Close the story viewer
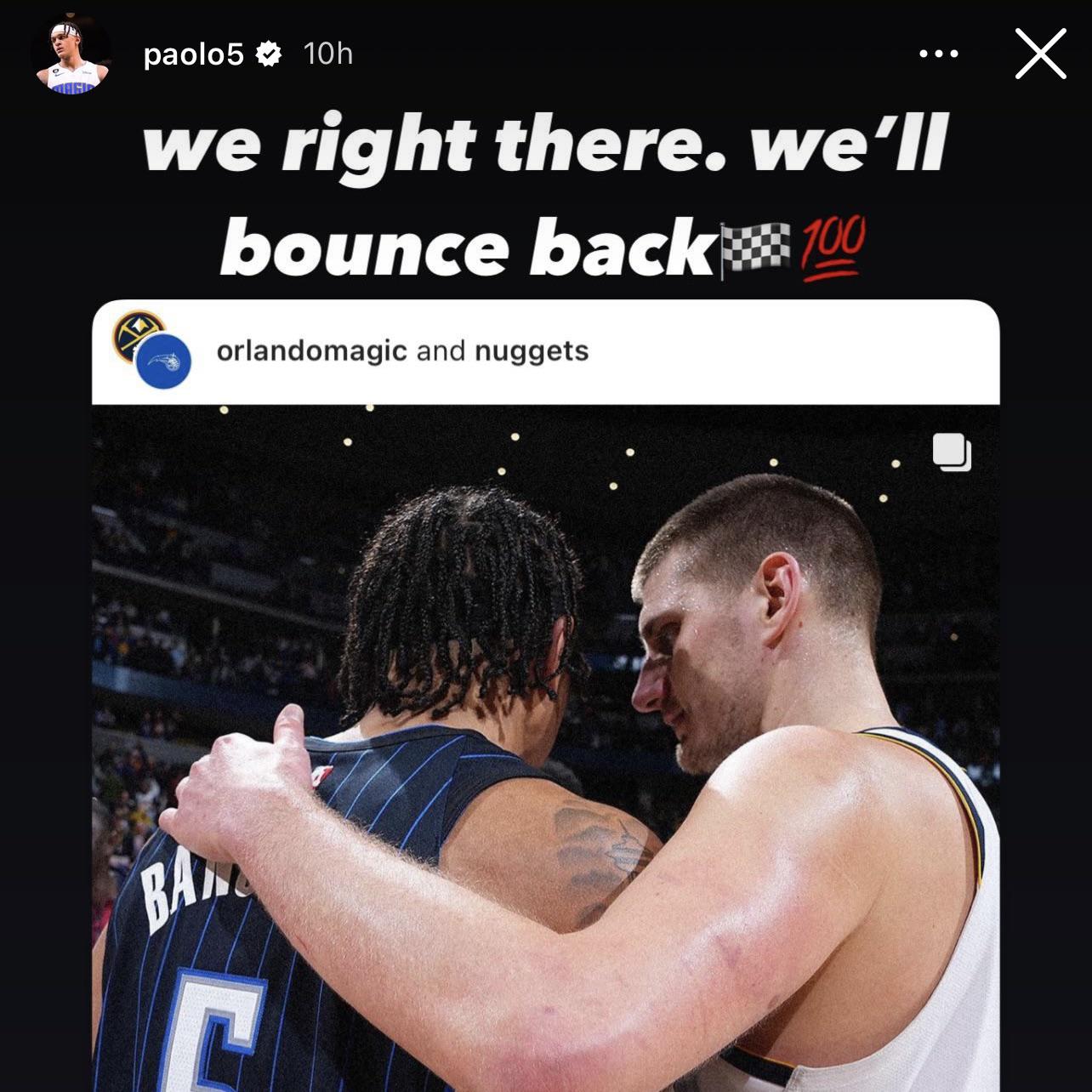The width and height of the screenshot is (1092, 1092). tap(1040, 54)
